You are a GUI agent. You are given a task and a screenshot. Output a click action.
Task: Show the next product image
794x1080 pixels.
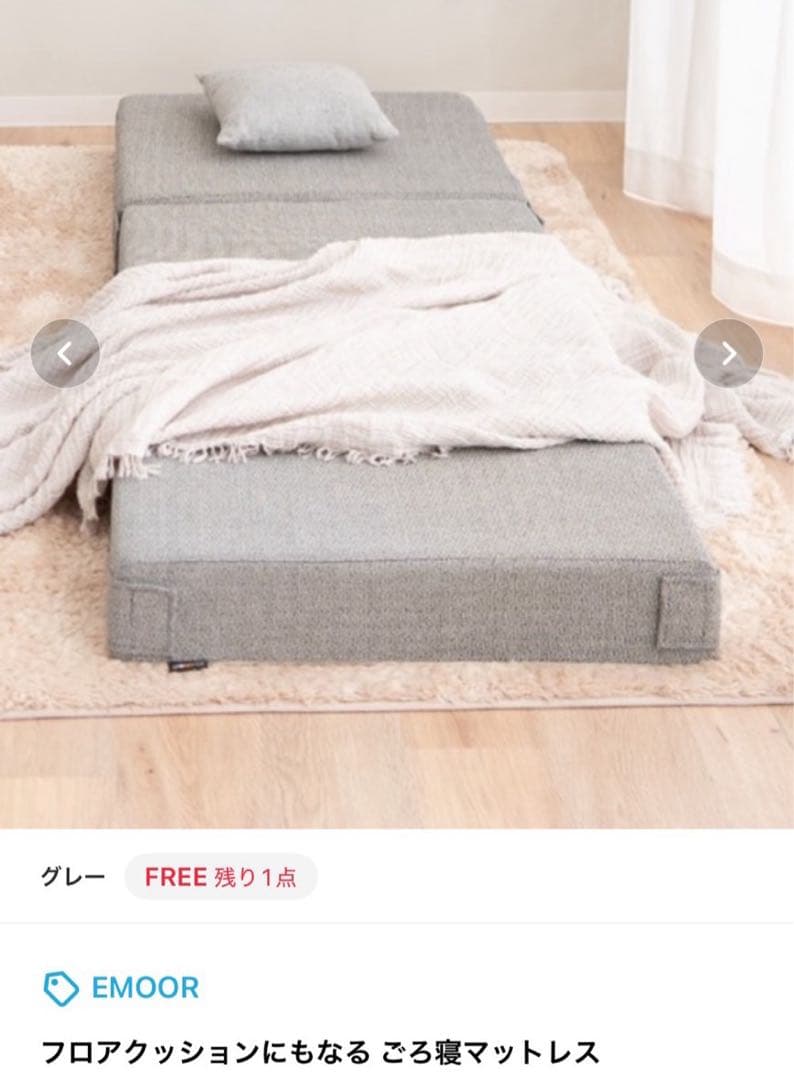coord(728,353)
